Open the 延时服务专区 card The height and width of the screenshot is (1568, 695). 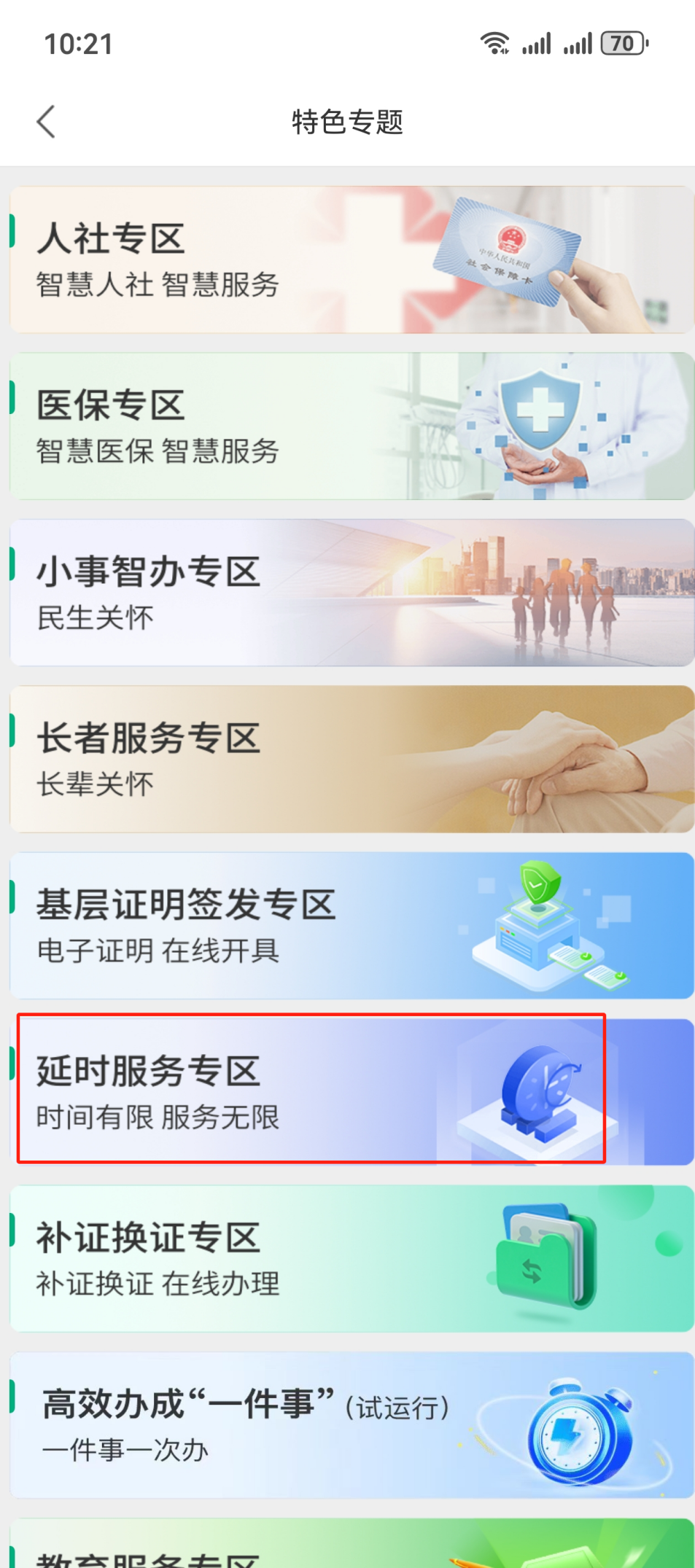click(x=350, y=1091)
